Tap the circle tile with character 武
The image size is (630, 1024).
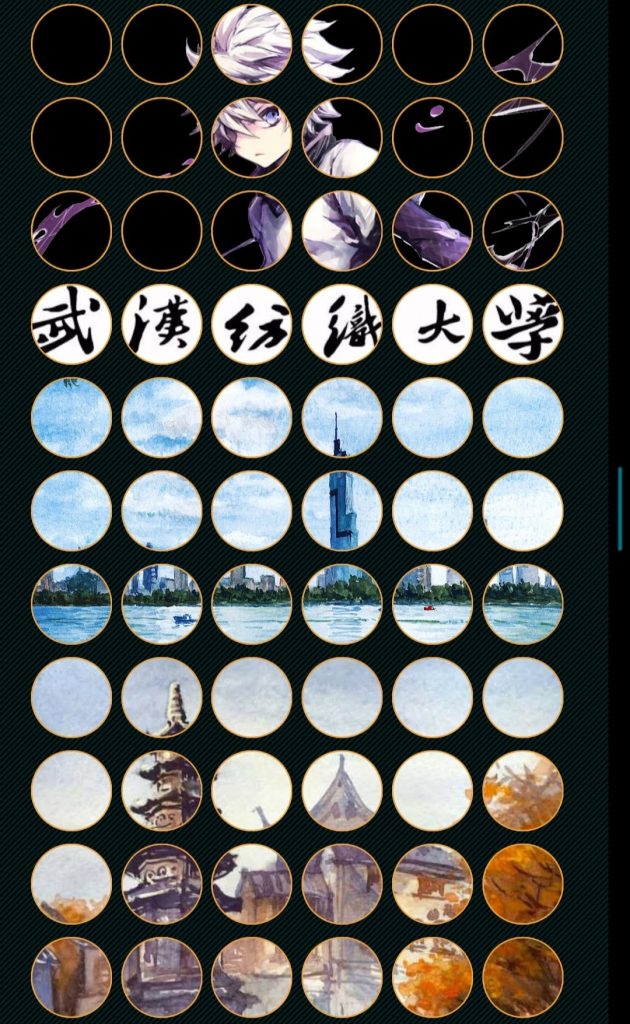tap(71, 324)
